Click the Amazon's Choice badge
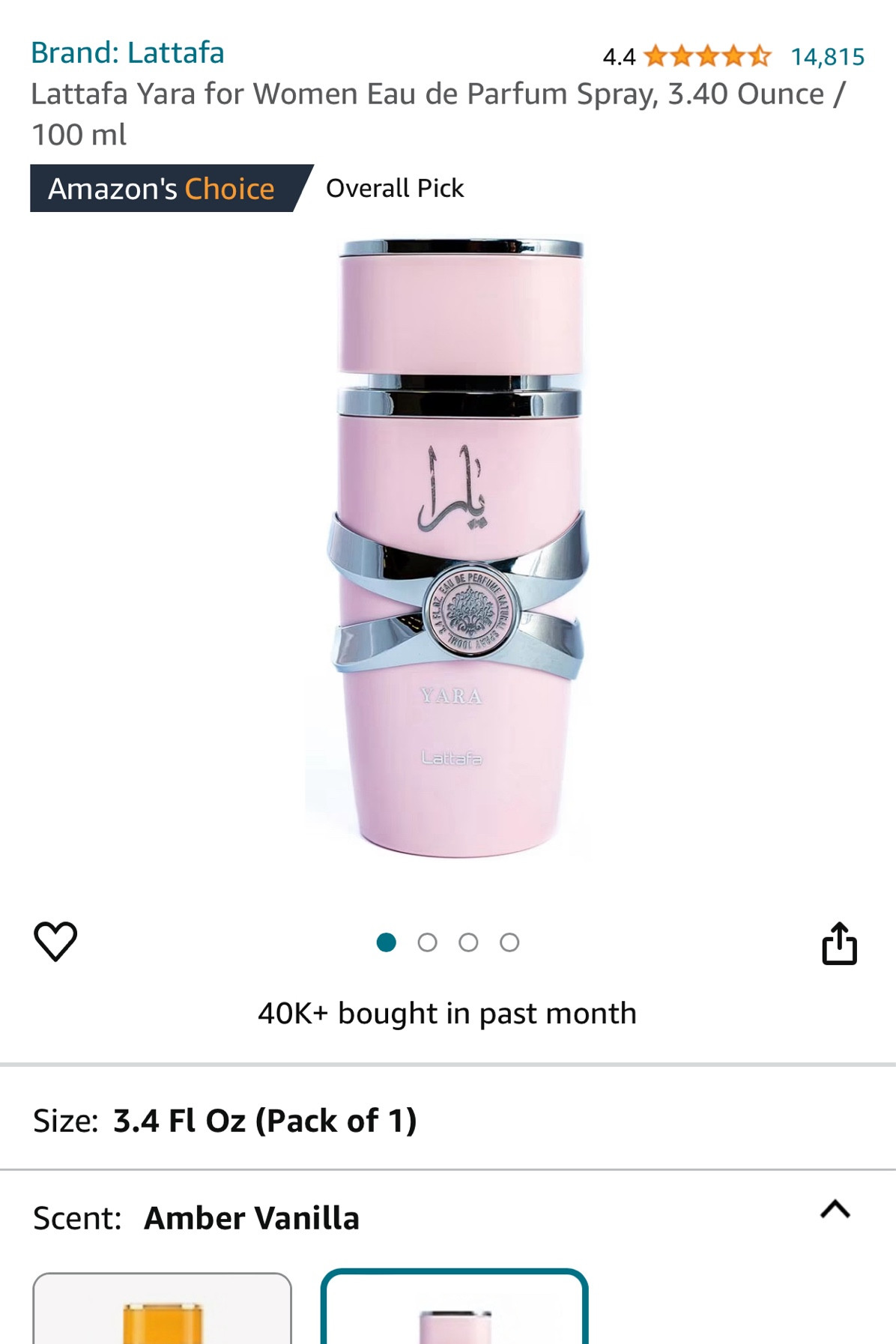This screenshot has height=1344, width=896. (x=160, y=188)
